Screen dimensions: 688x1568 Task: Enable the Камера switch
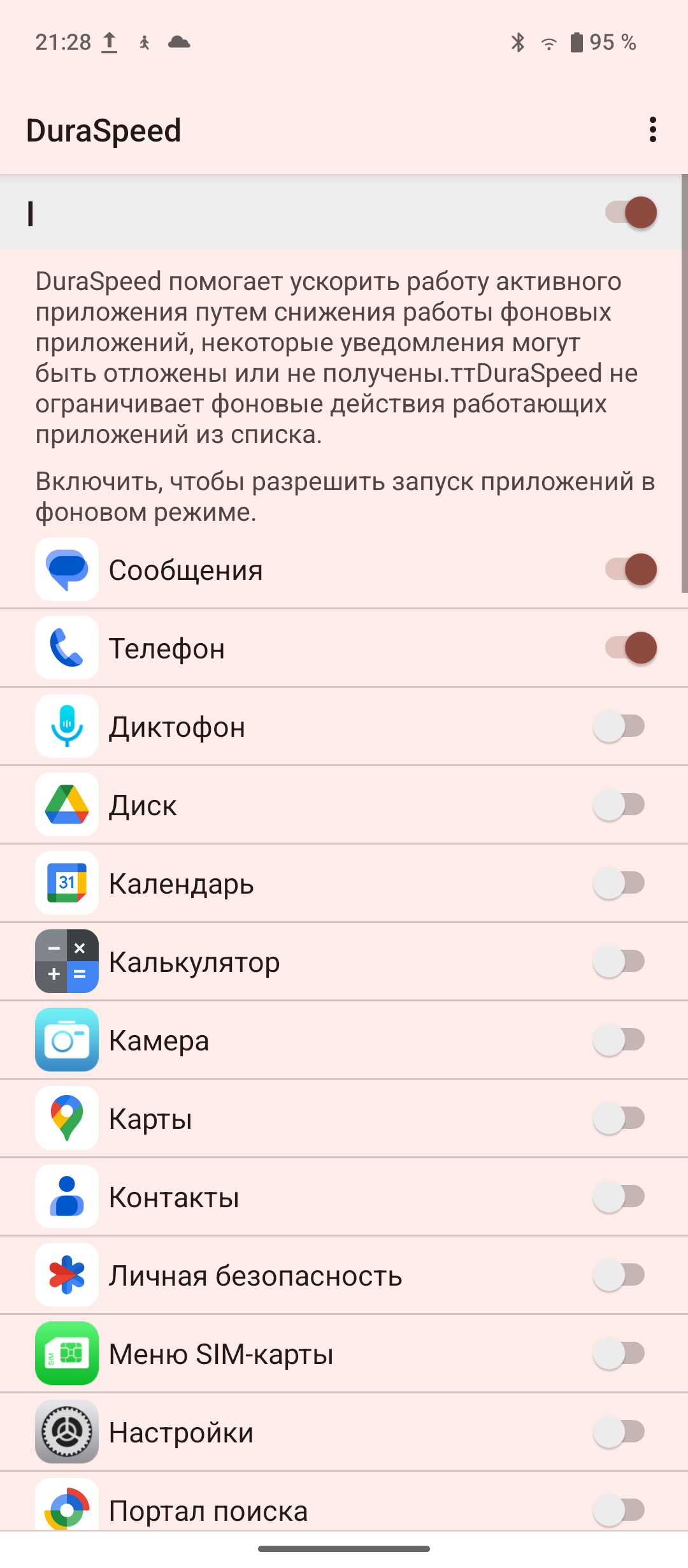click(x=619, y=1040)
